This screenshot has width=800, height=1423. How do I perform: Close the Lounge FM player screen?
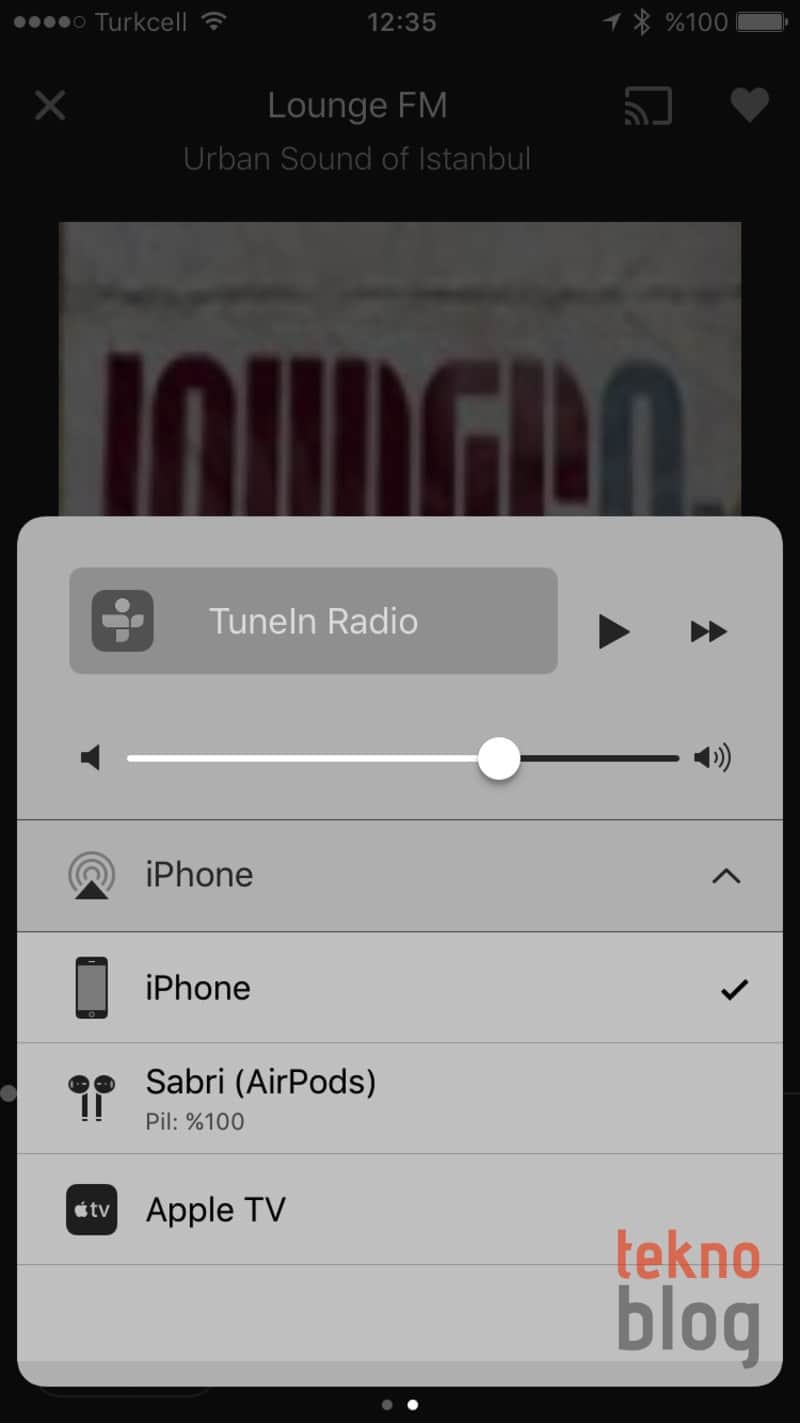point(49,105)
